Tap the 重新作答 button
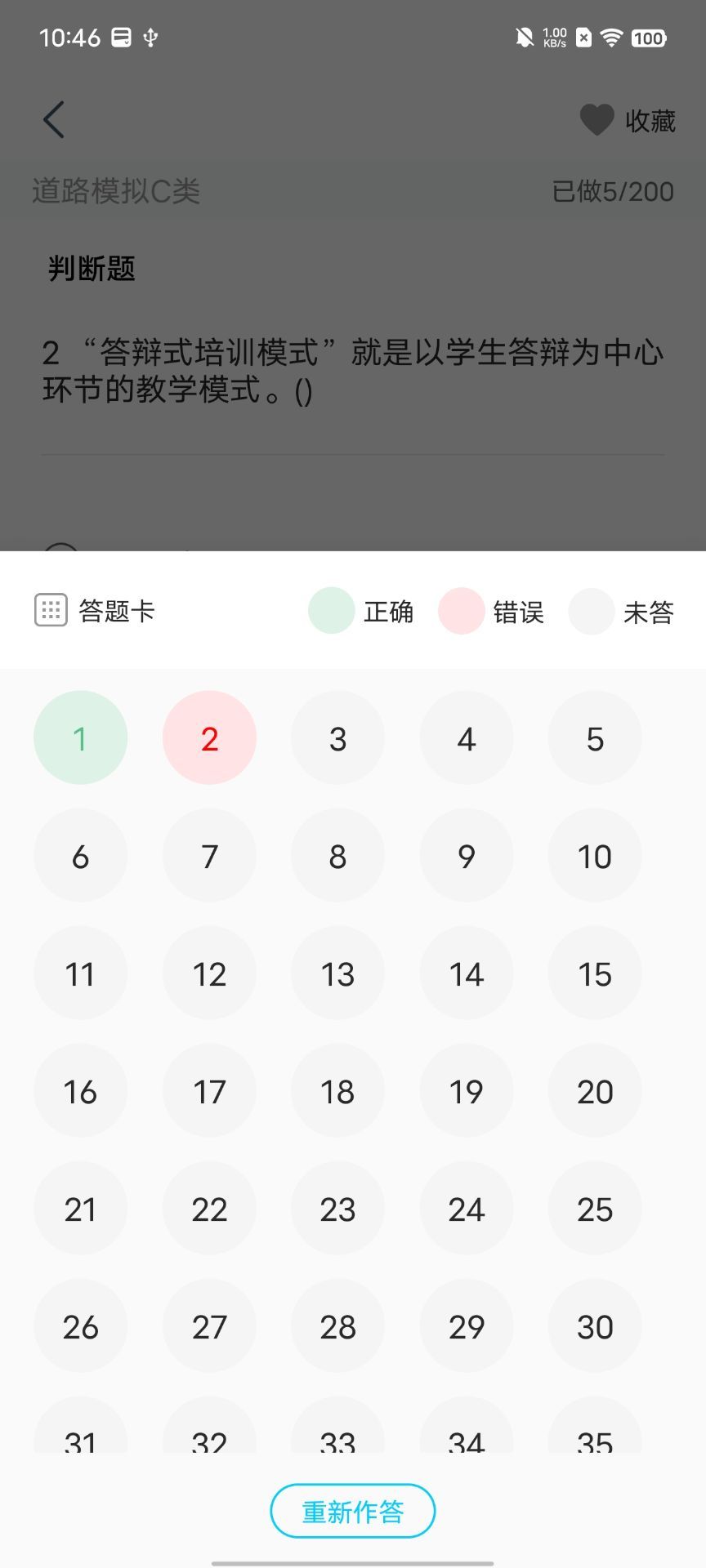 352,1511
